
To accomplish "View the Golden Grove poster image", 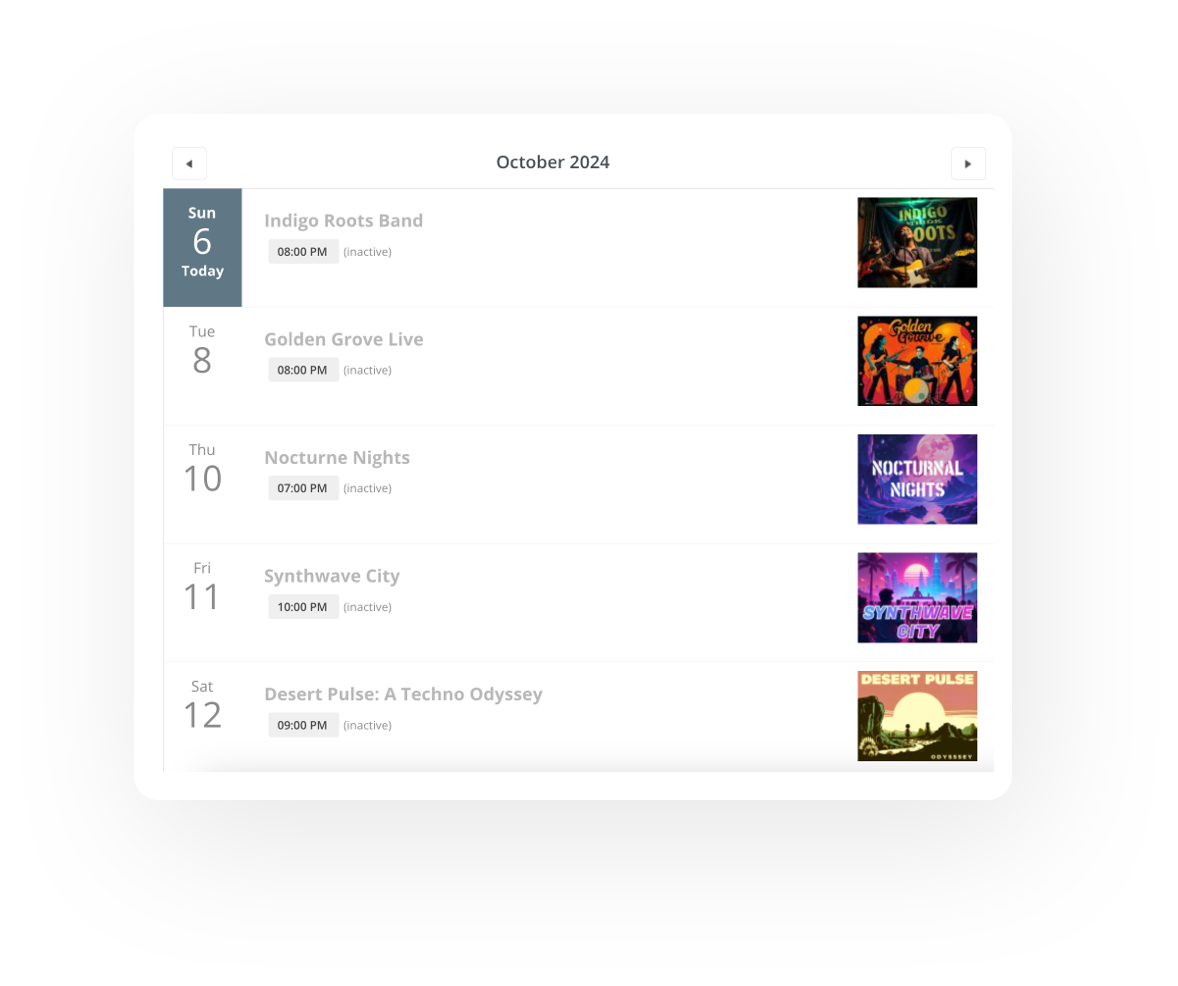I will click(x=917, y=361).
